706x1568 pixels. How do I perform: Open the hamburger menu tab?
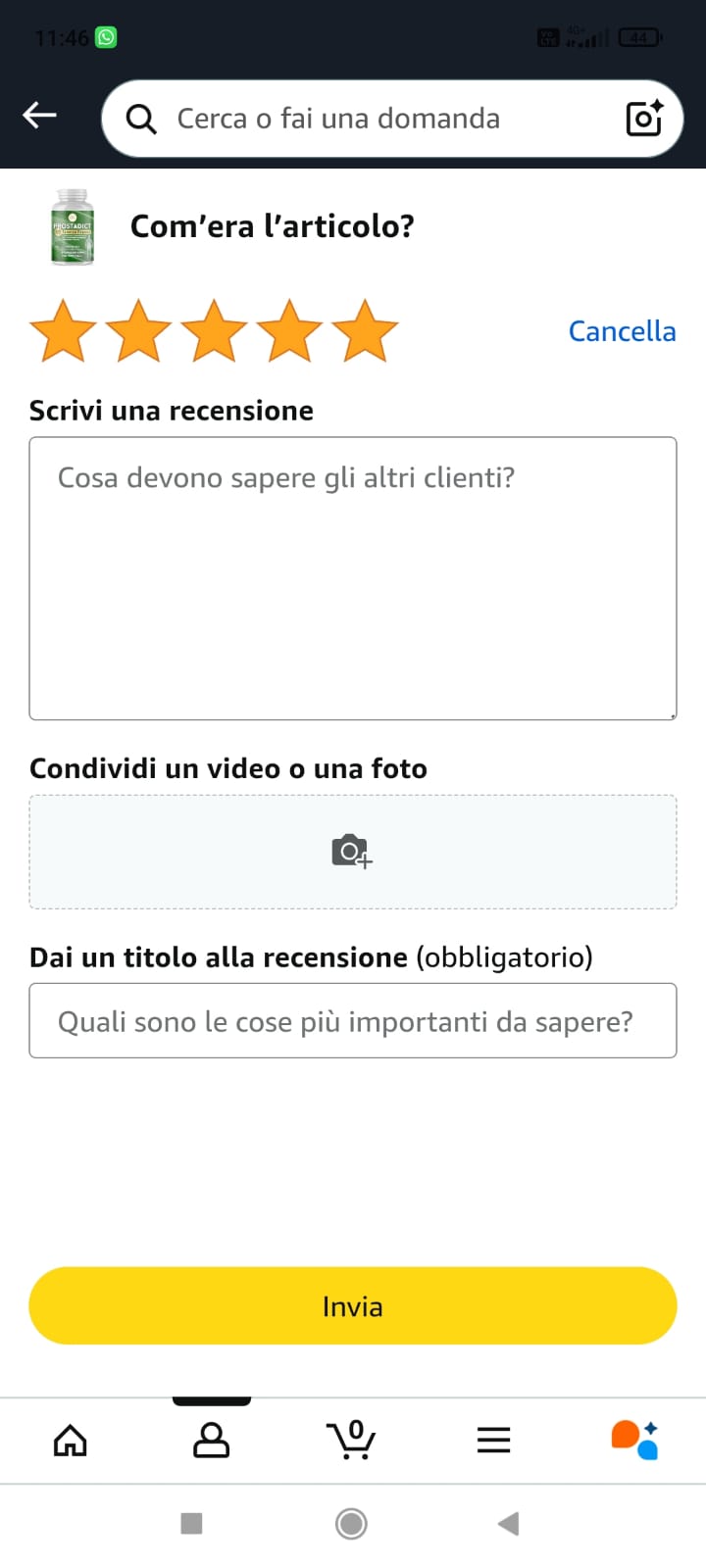coord(493,1441)
